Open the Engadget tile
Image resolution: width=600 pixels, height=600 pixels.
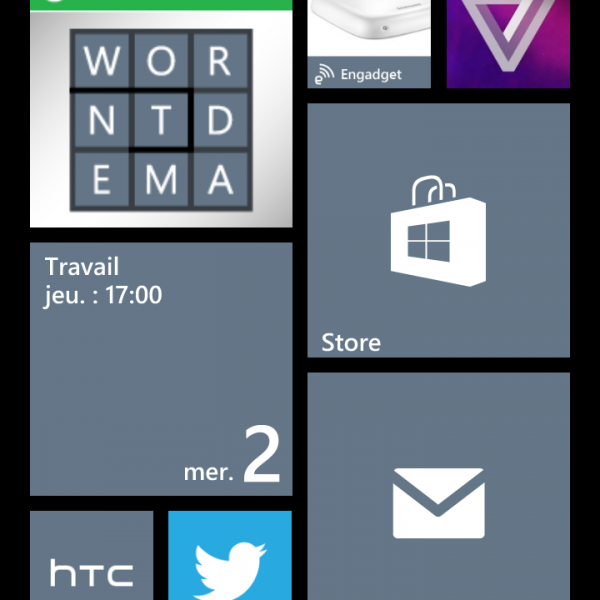click(x=369, y=45)
